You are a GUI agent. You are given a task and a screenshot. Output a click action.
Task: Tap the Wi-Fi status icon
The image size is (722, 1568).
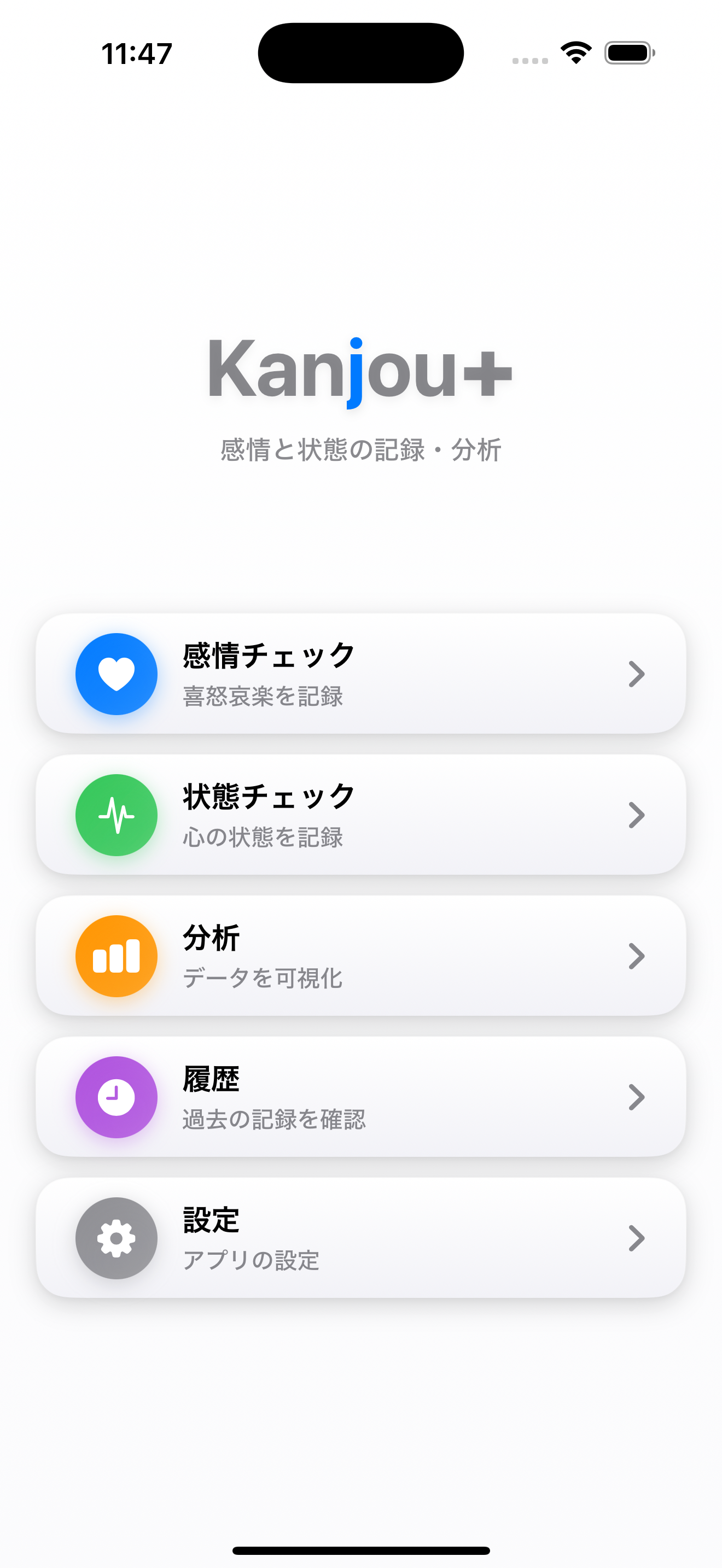point(575,53)
